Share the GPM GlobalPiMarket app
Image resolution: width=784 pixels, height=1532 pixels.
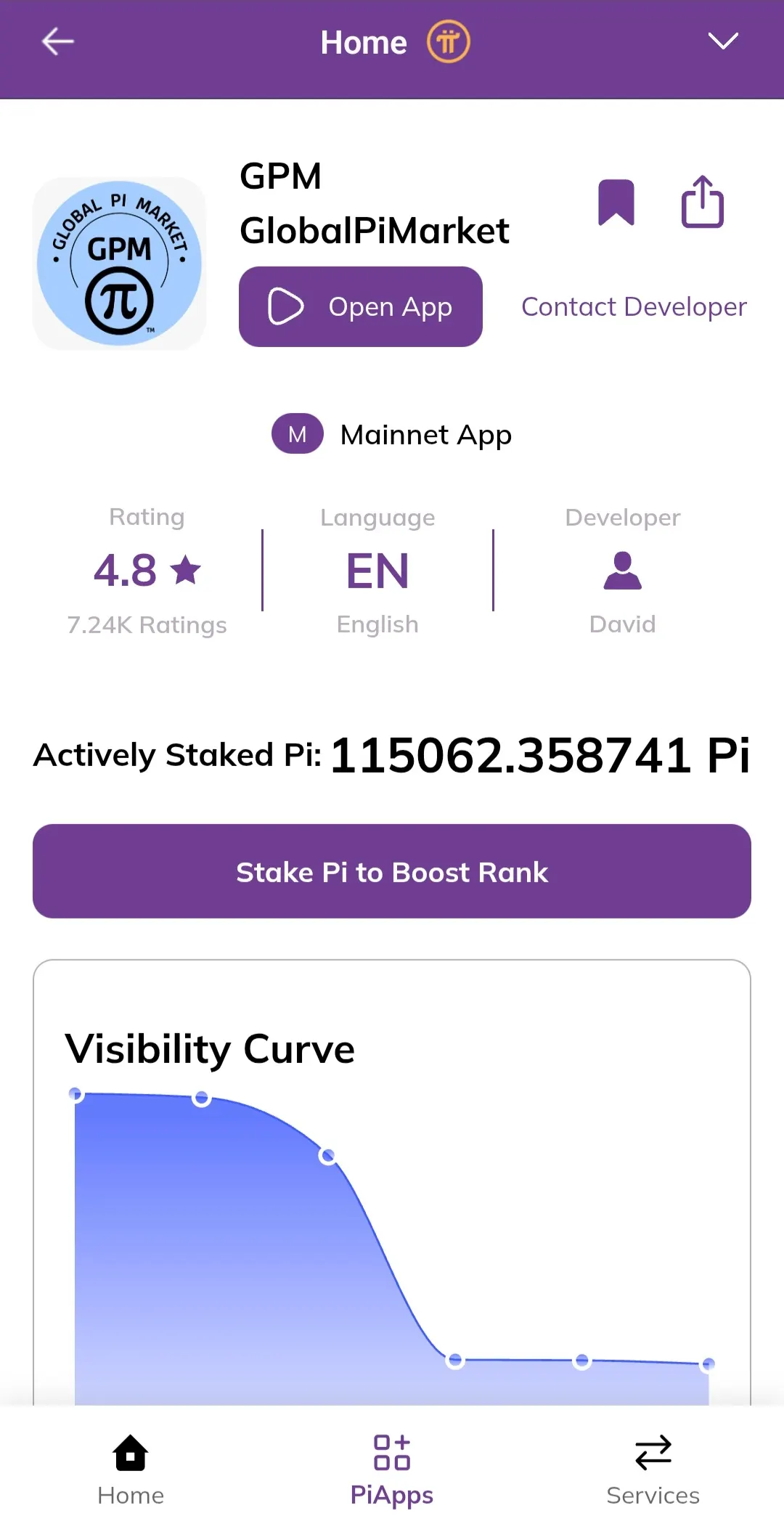[702, 202]
